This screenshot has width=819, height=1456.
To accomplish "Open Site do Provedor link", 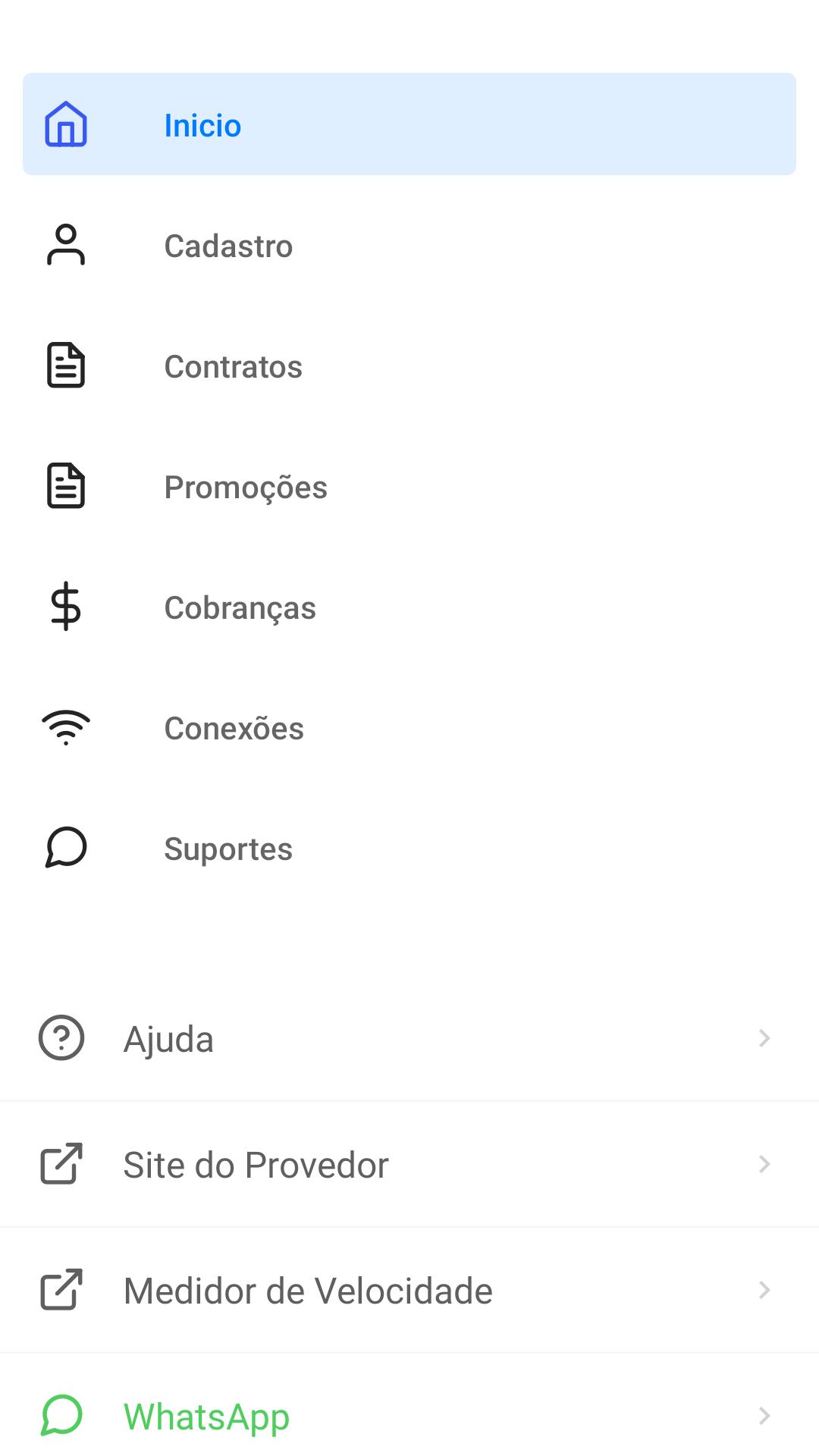I will [x=409, y=1164].
